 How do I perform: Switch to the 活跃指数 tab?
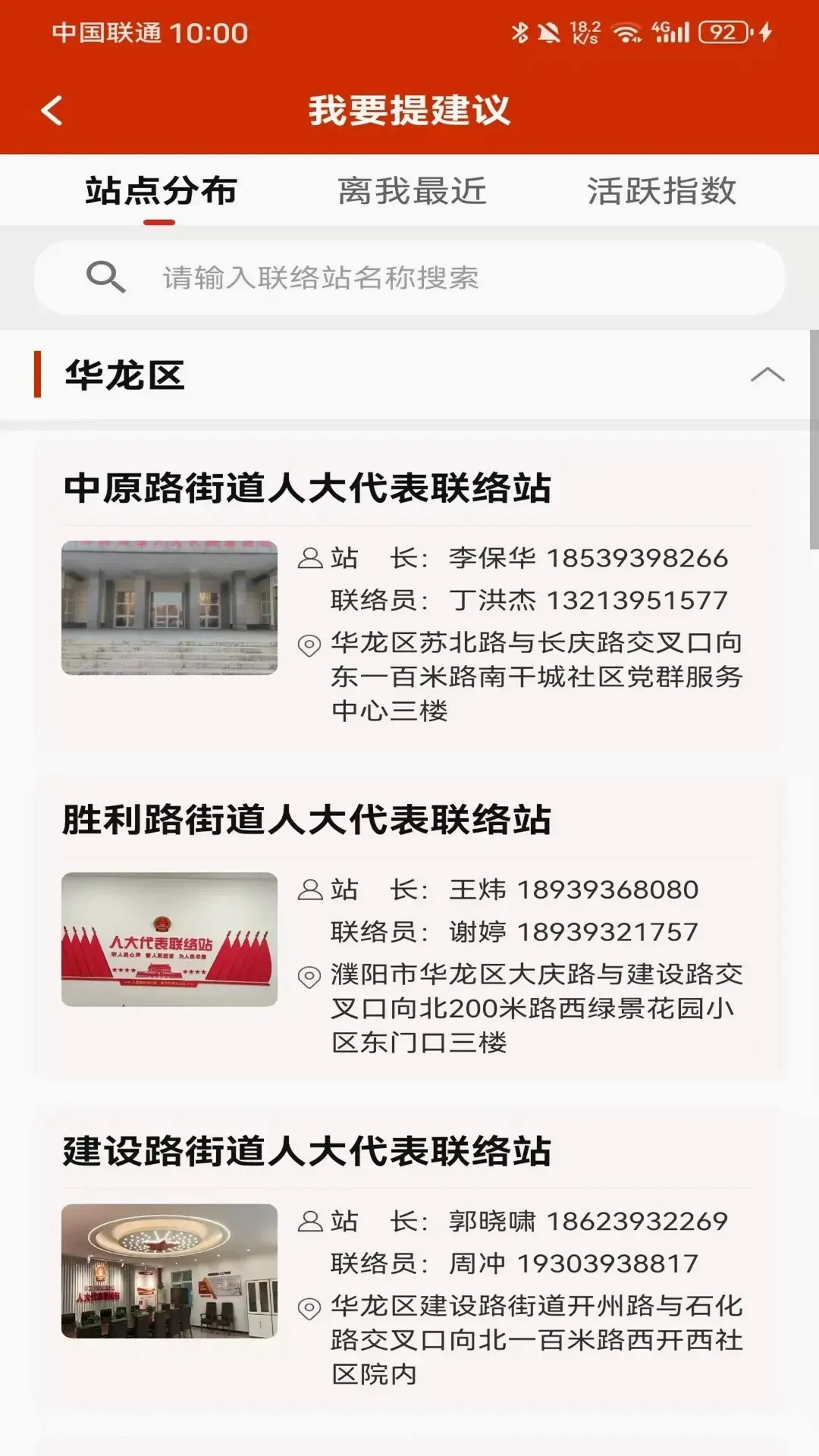point(661,191)
